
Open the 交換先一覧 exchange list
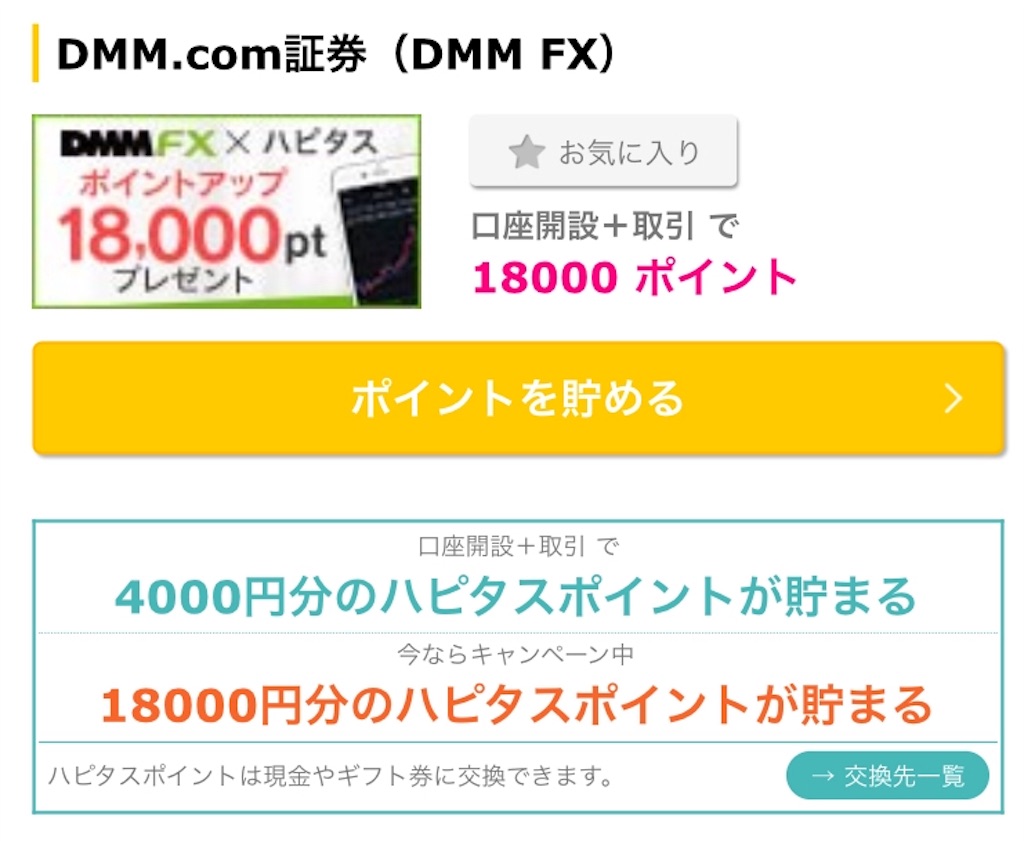tap(887, 776)
